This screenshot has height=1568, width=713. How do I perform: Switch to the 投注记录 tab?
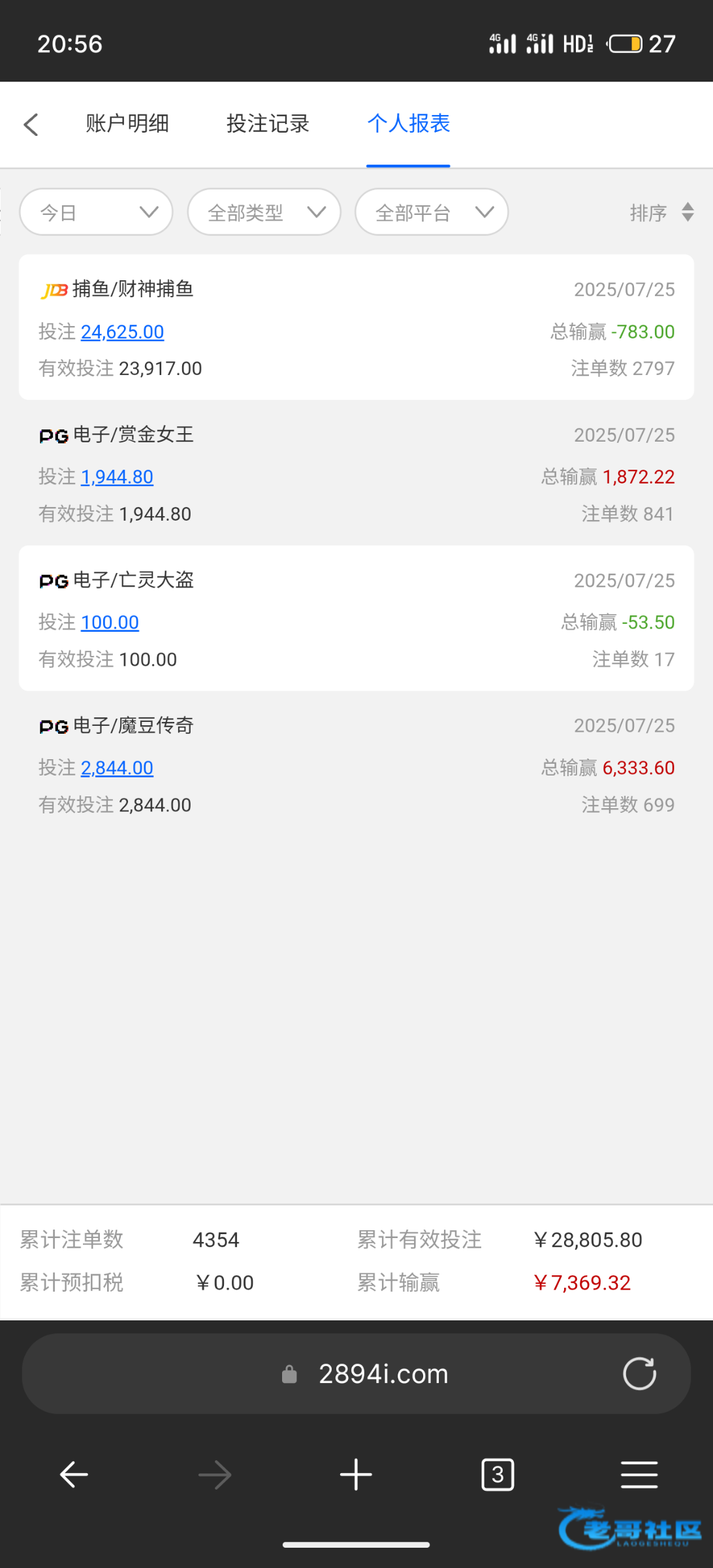268,123
